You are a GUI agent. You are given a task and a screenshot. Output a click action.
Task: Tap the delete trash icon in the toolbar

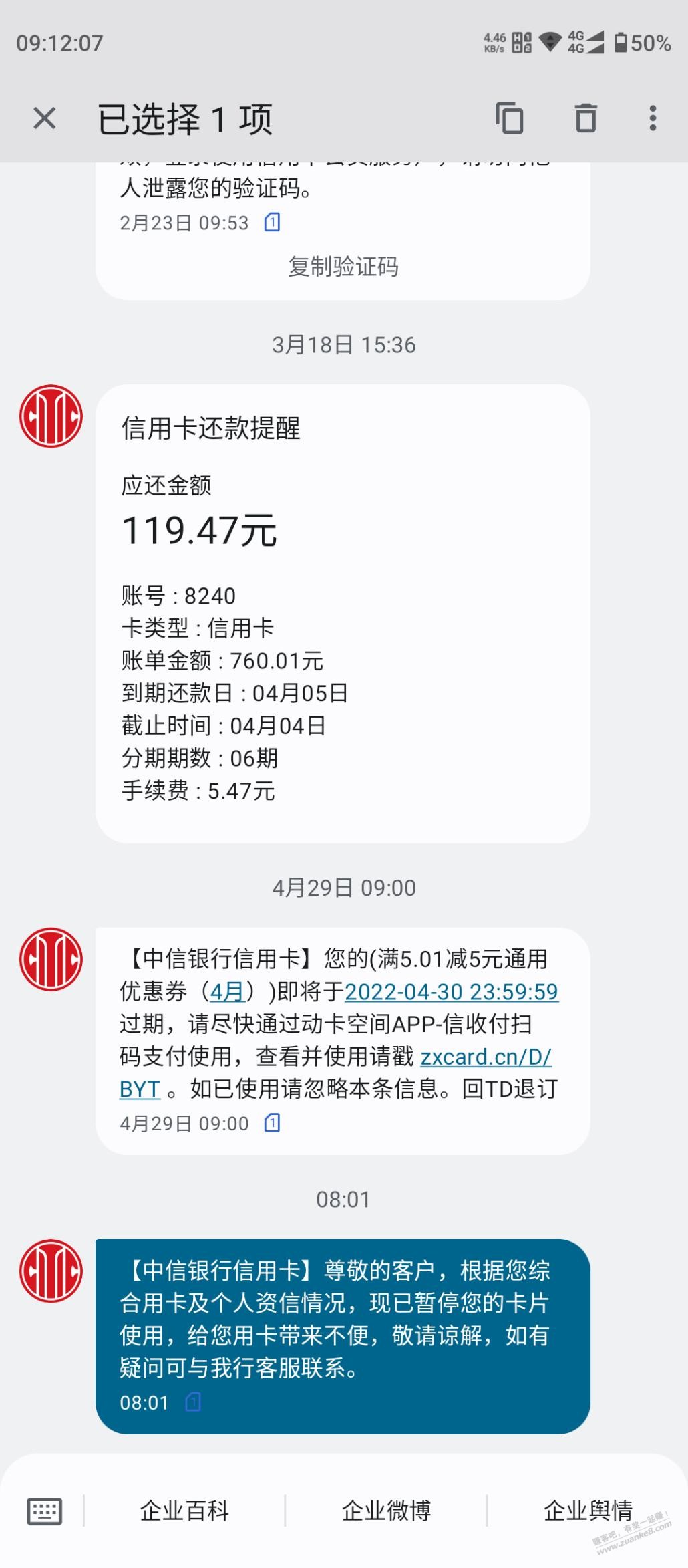(x=586, y=119)
